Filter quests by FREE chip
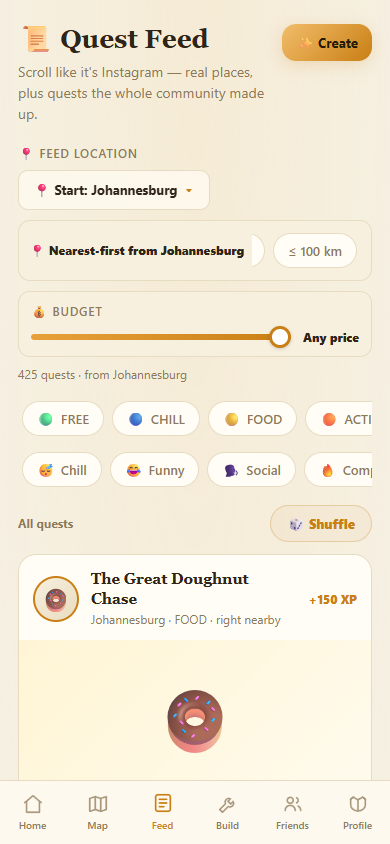The width and height of the screenshot is (390, 844). point(63,419)
